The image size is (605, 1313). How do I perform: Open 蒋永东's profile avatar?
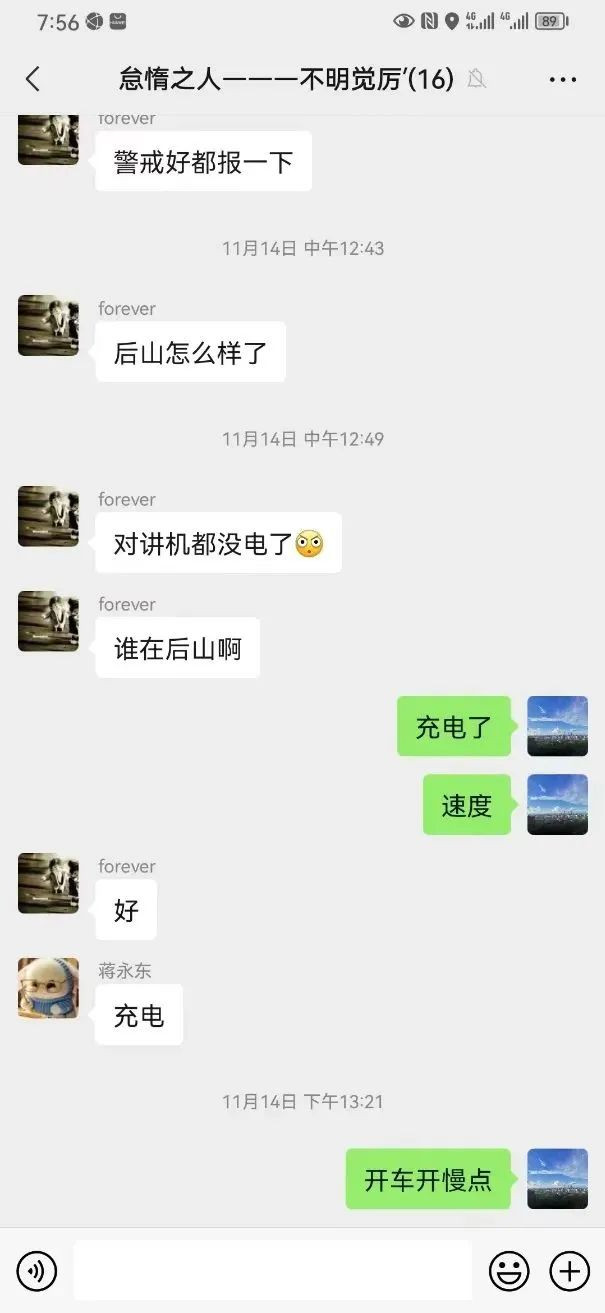click(48, 988)
